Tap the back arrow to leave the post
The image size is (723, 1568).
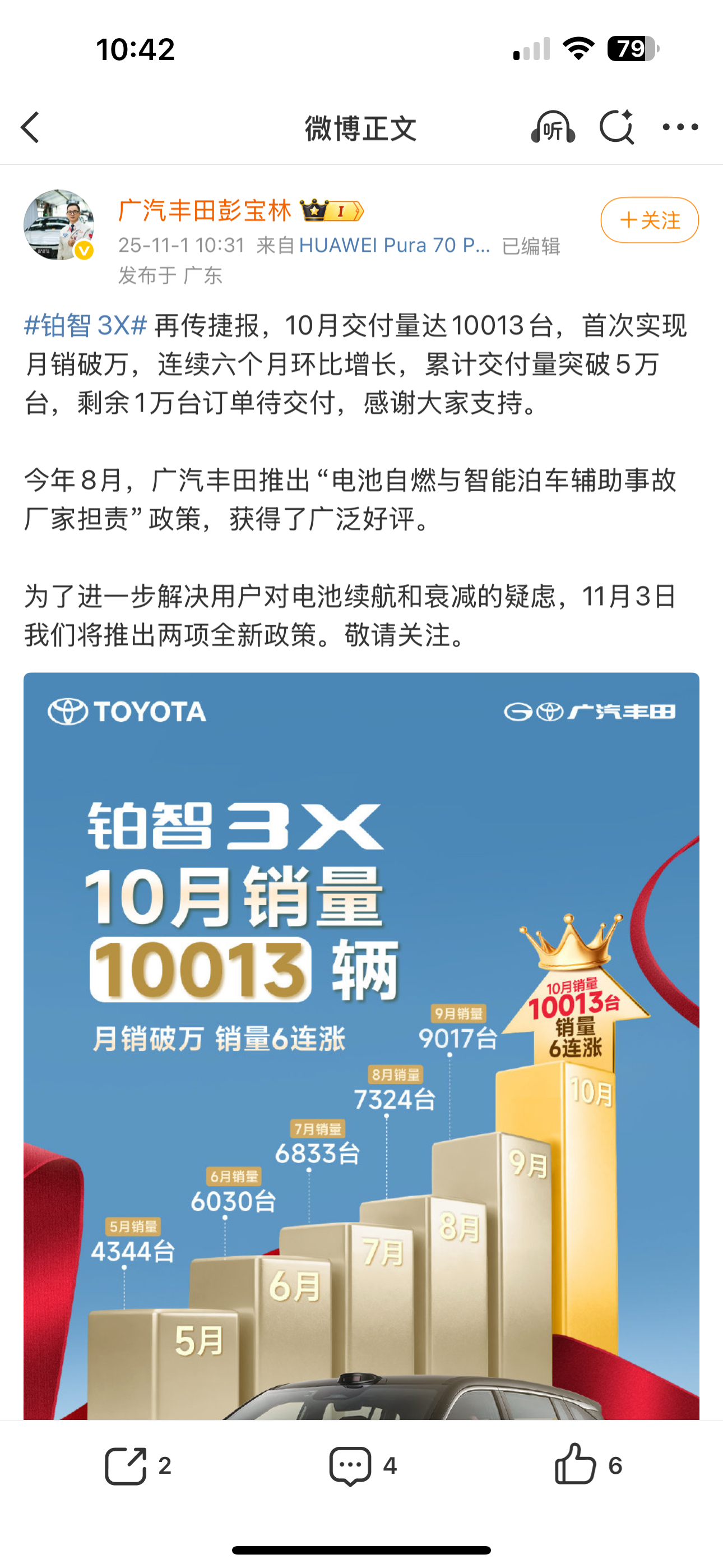pyautogui.click(x=31, y=127)
